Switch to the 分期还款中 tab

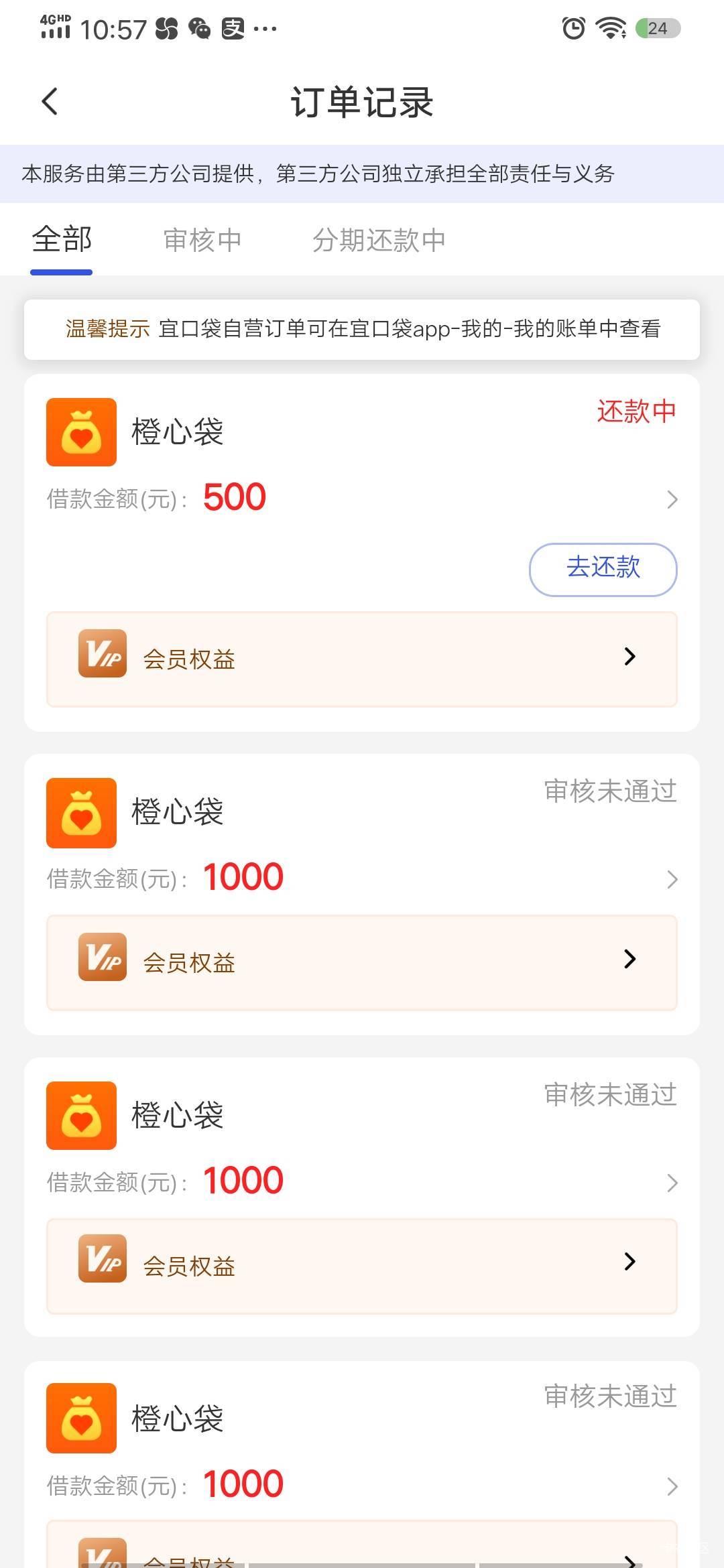coord(379,240)
